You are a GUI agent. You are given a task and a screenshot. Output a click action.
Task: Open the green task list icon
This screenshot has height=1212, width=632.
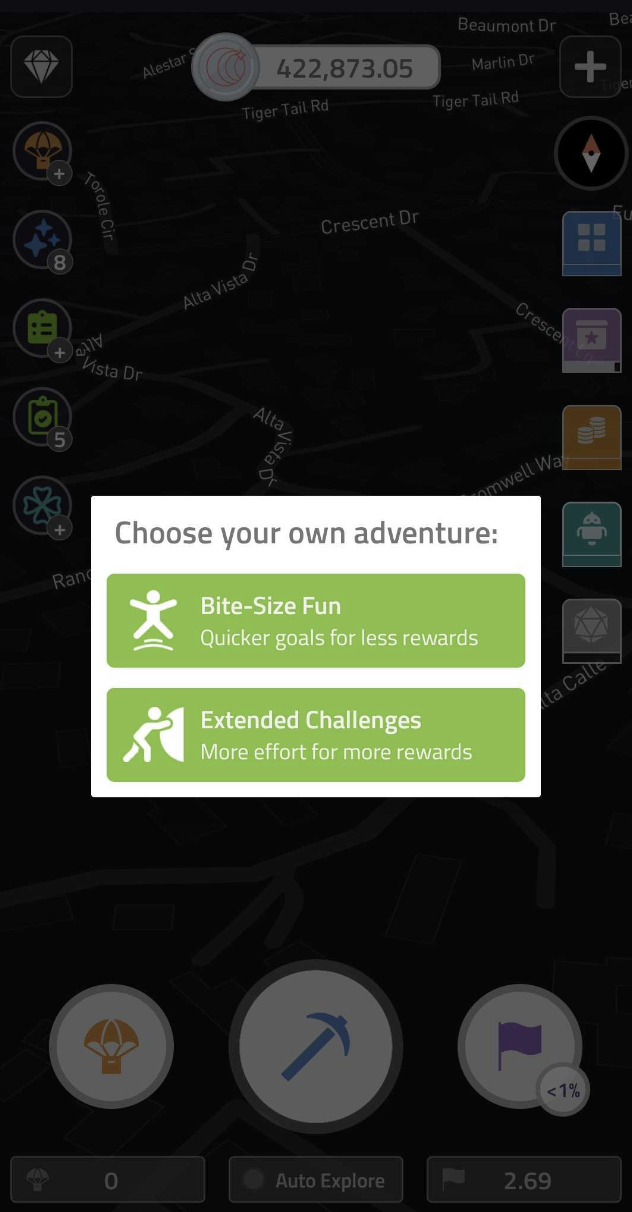tap(42, 329)
